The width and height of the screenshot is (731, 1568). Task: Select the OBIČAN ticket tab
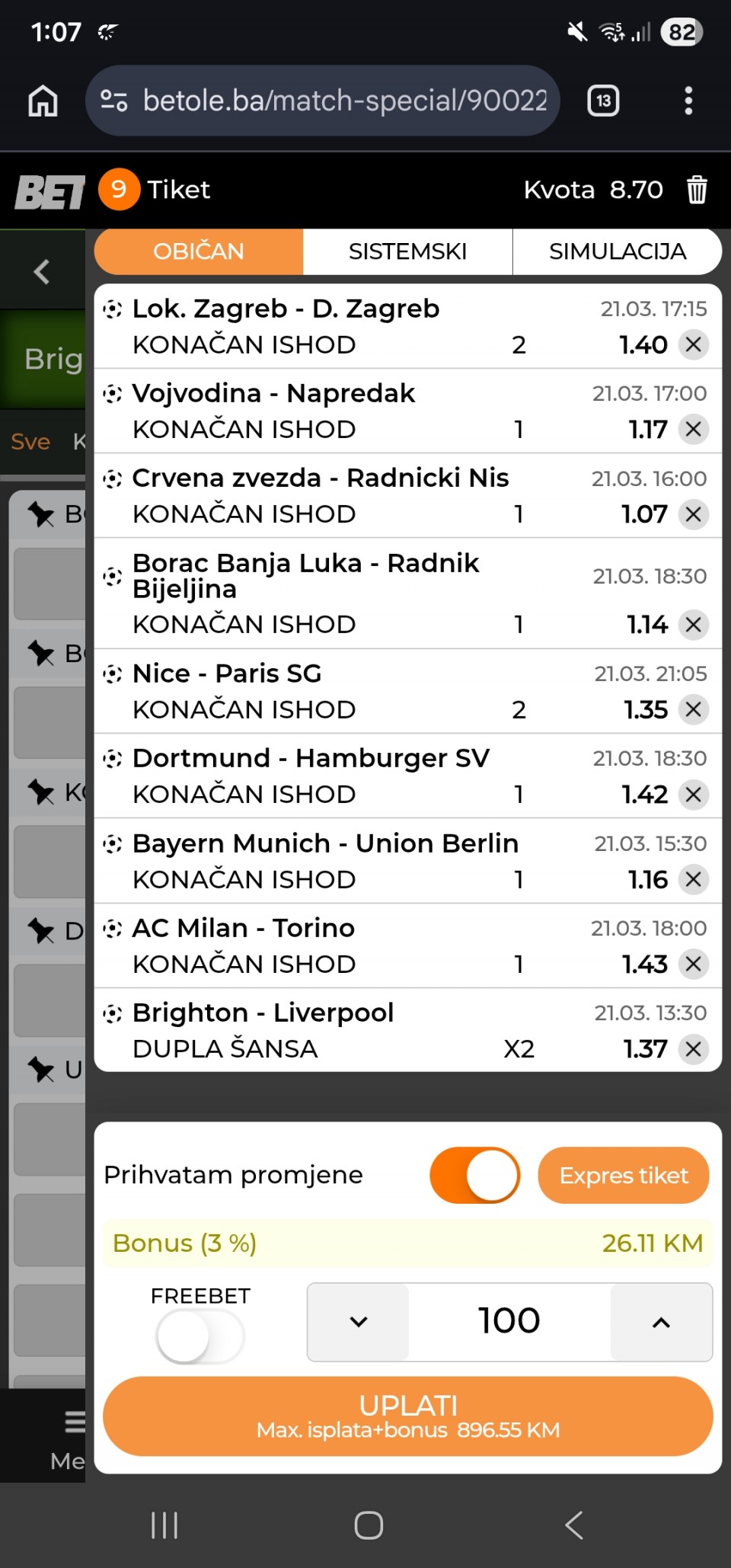pyautogui.click(x=199, y=251)
